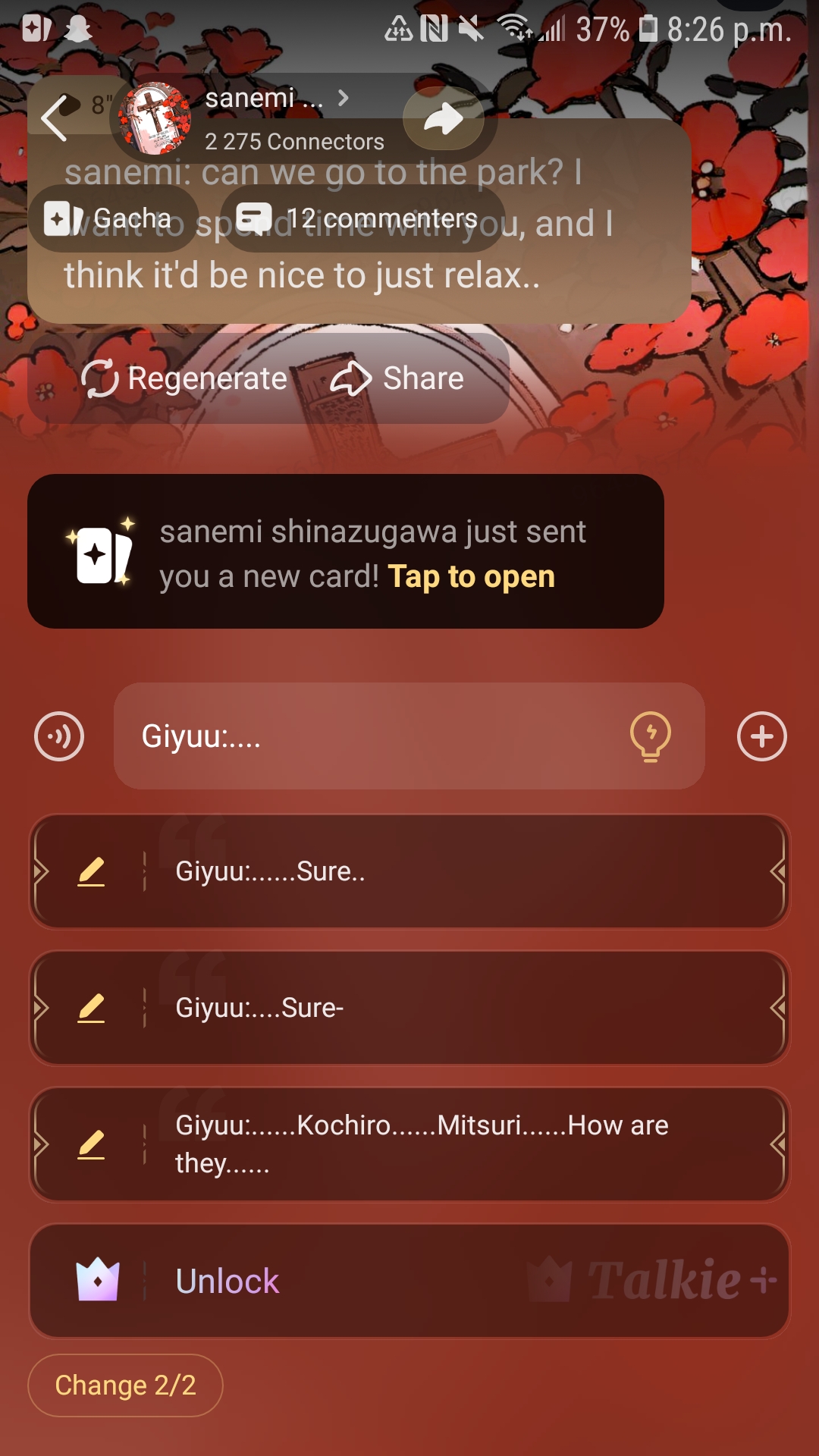Image resolution: width=819 pixels, height=1456 pixels.
Task: Edit the "Giyuu:....Sure-" suggestion with pencil
Action: pos(91,1008)
